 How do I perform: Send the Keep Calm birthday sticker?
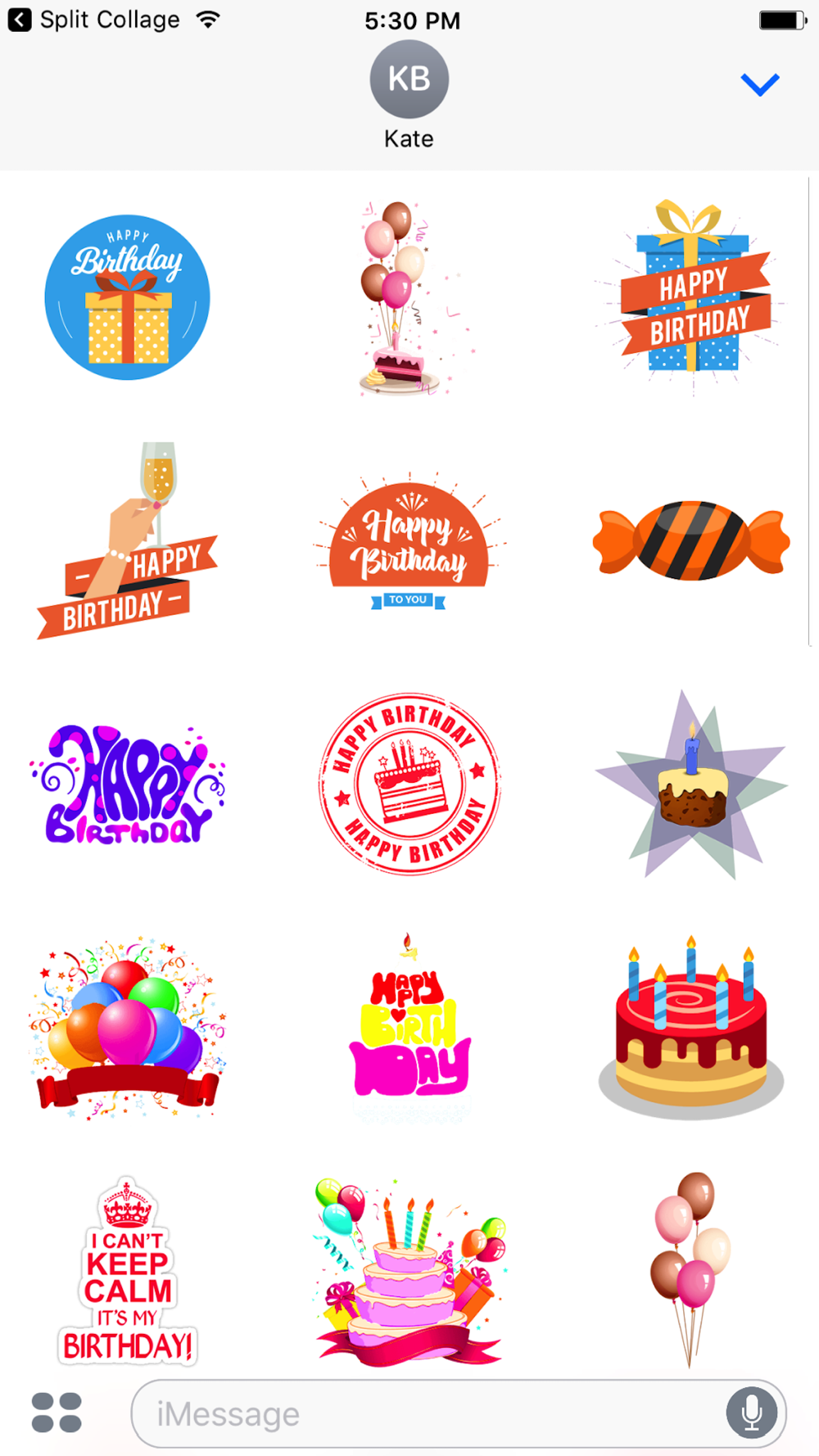click(x=127, y=1271)
